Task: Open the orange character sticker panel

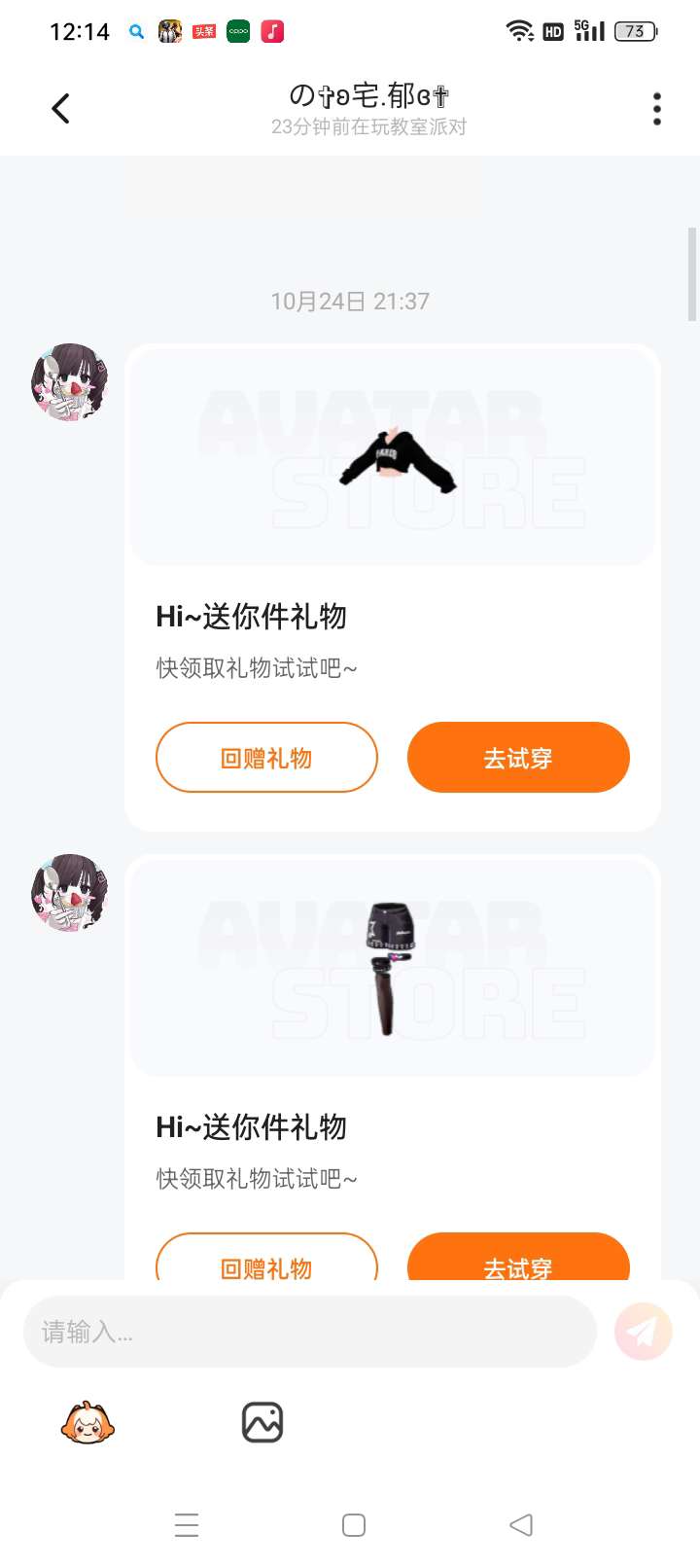Action: point(87,1423)
